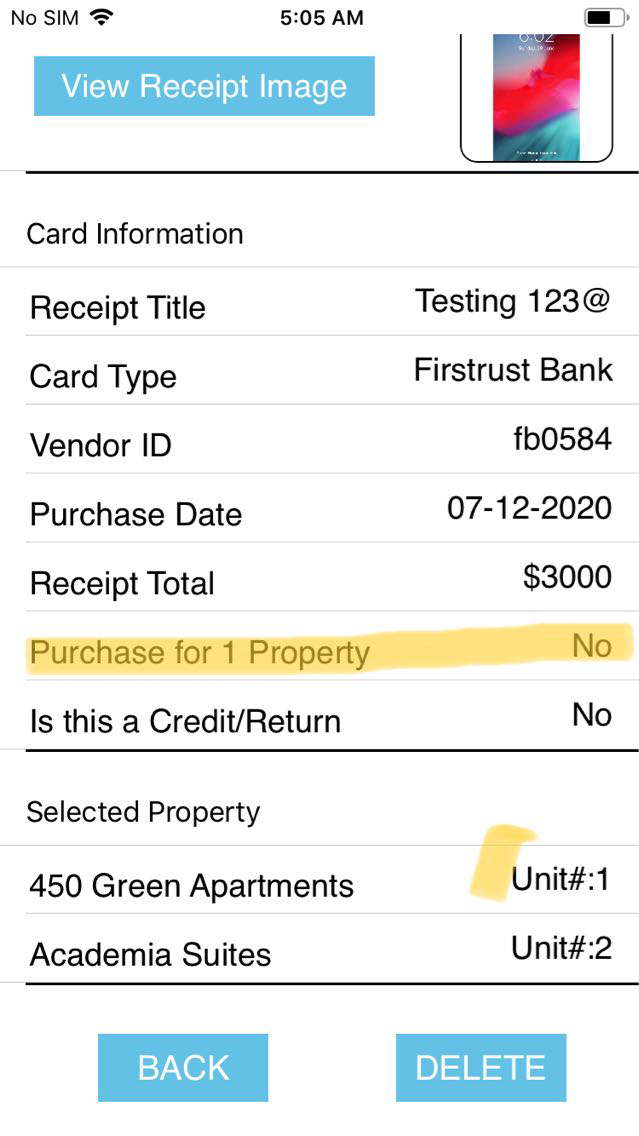Image resolution: width=639 pixels, height=1136 pixels.
Task: Go back with the BACK button
Action: 183,1067
